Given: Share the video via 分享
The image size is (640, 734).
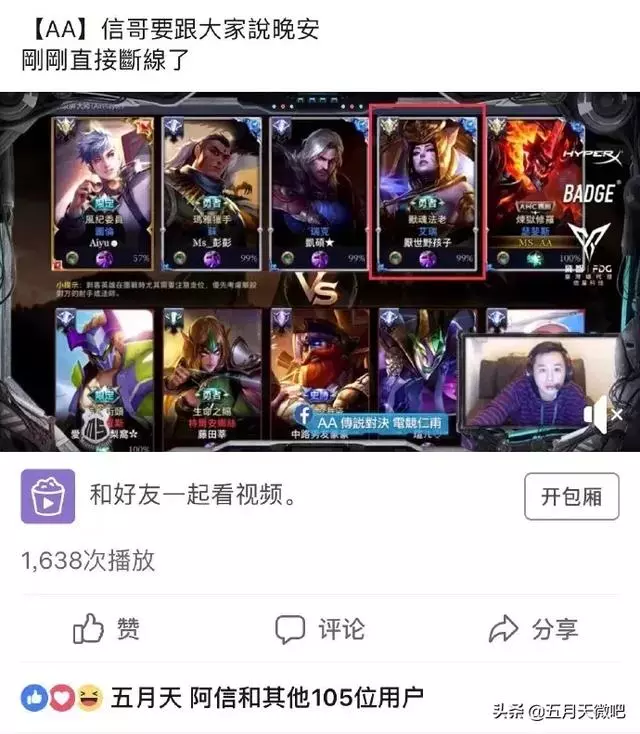Looking at the screenshot, I should pos(533,628).
